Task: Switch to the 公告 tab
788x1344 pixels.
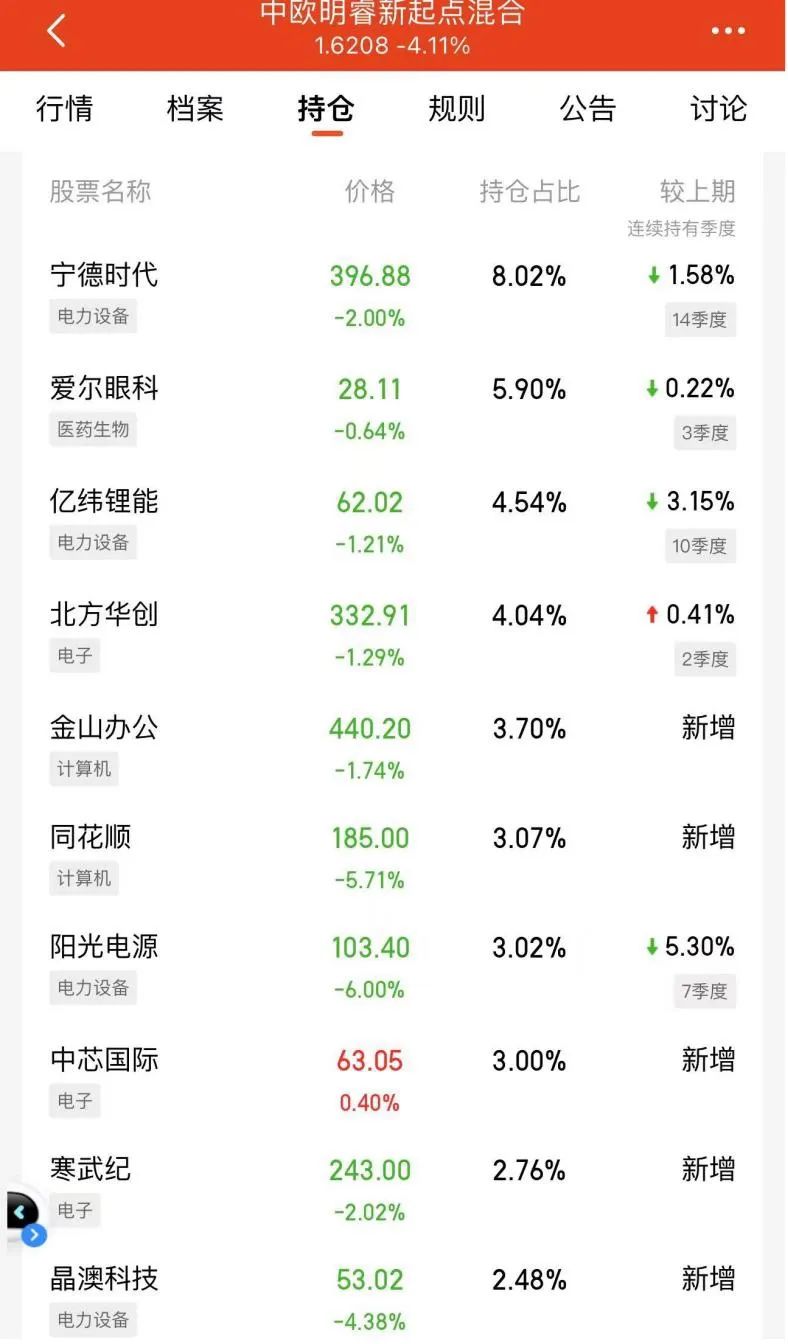Action: [588, 108]
